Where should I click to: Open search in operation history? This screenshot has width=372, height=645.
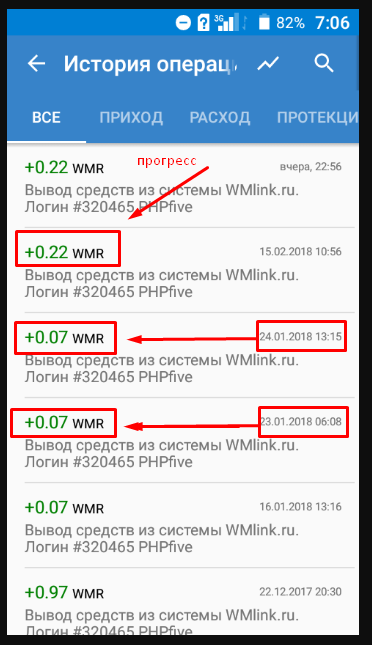[x=324, y=64]
